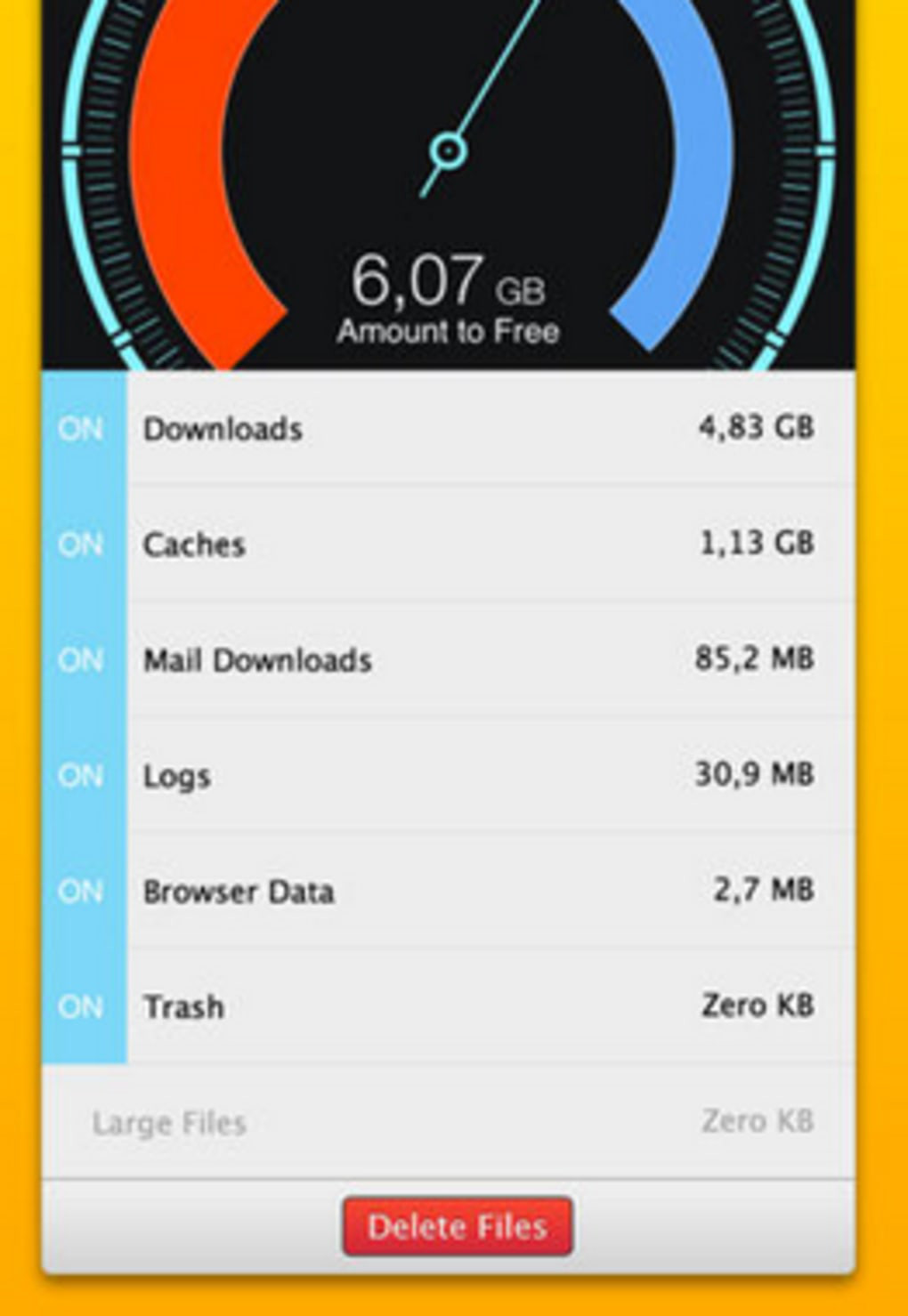Disable the Trash ON toggle
908x1316 pixels.
click(x=82, y=1007)
